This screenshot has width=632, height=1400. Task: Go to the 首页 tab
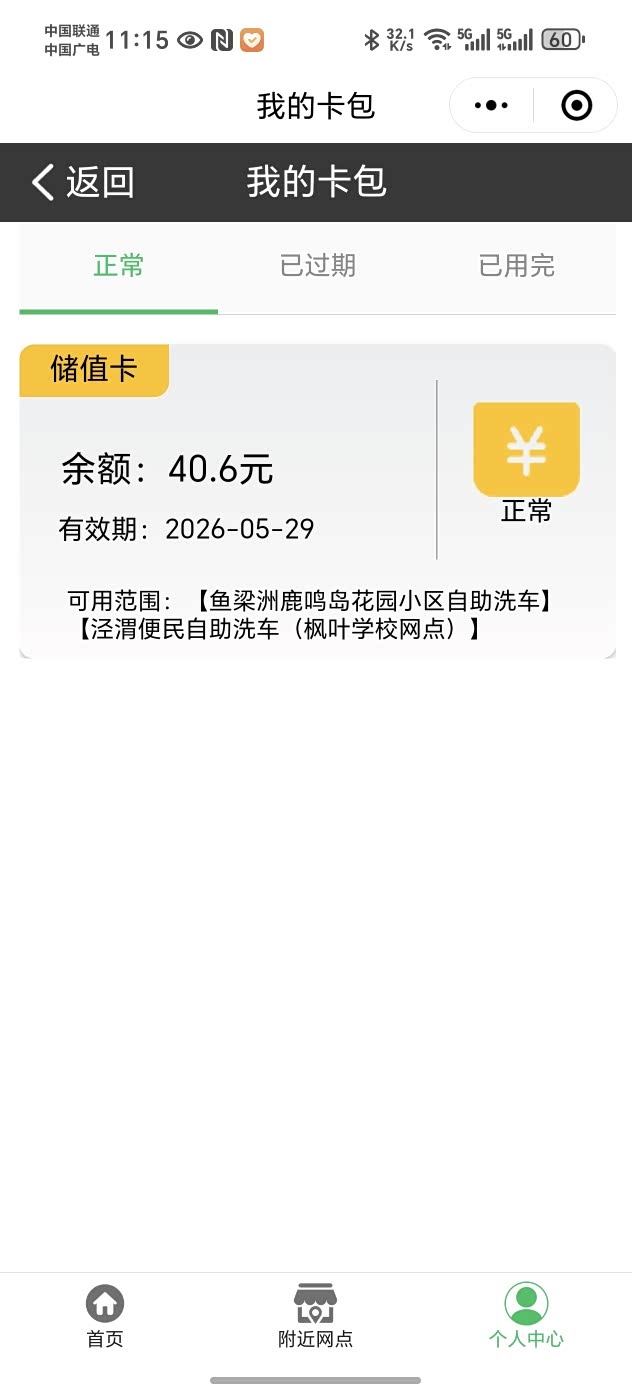pyautogui.click(x=105, y=1317)
